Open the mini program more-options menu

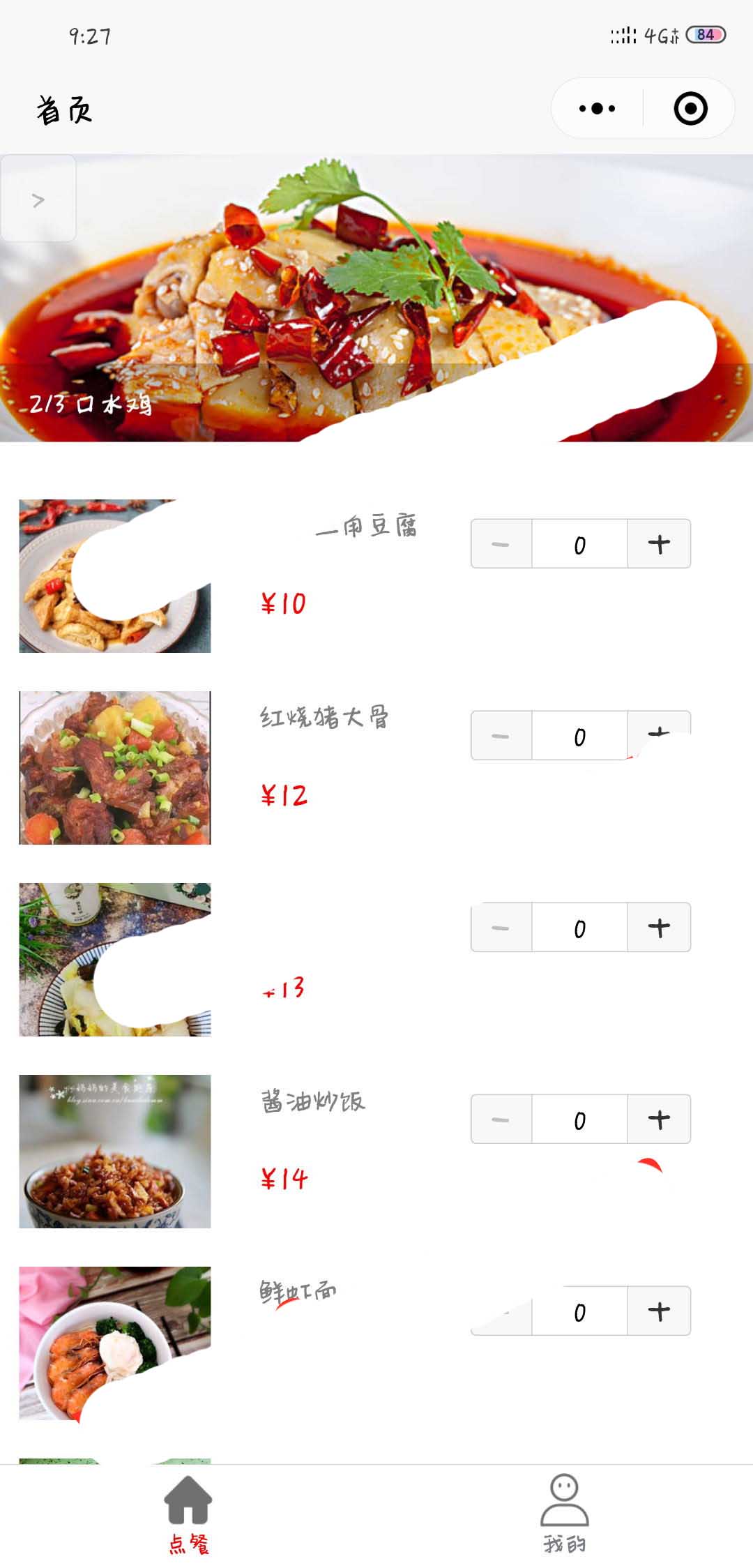(x=597, y=108)
